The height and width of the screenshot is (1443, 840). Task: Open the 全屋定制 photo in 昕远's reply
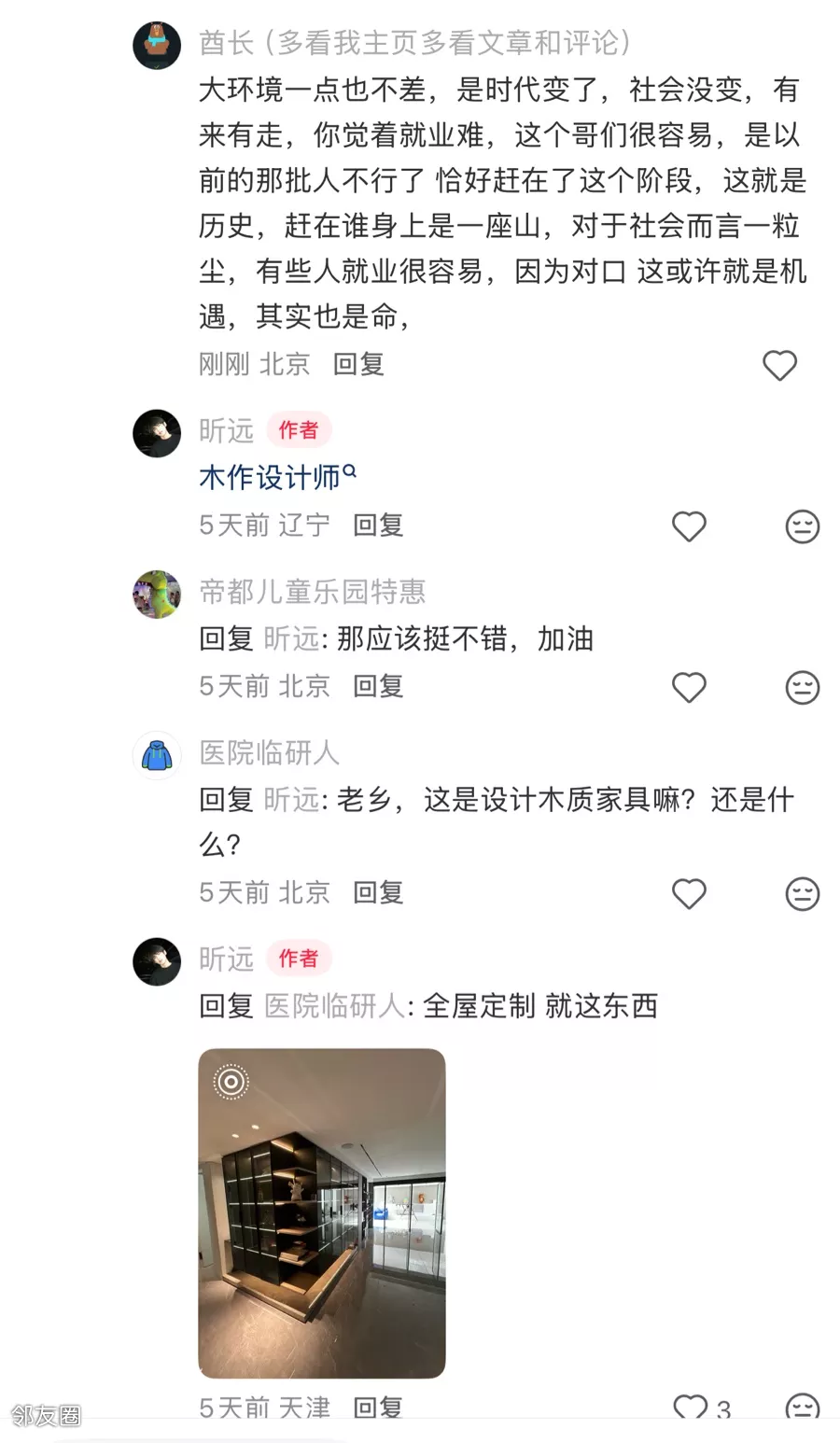coord(322,1212)
